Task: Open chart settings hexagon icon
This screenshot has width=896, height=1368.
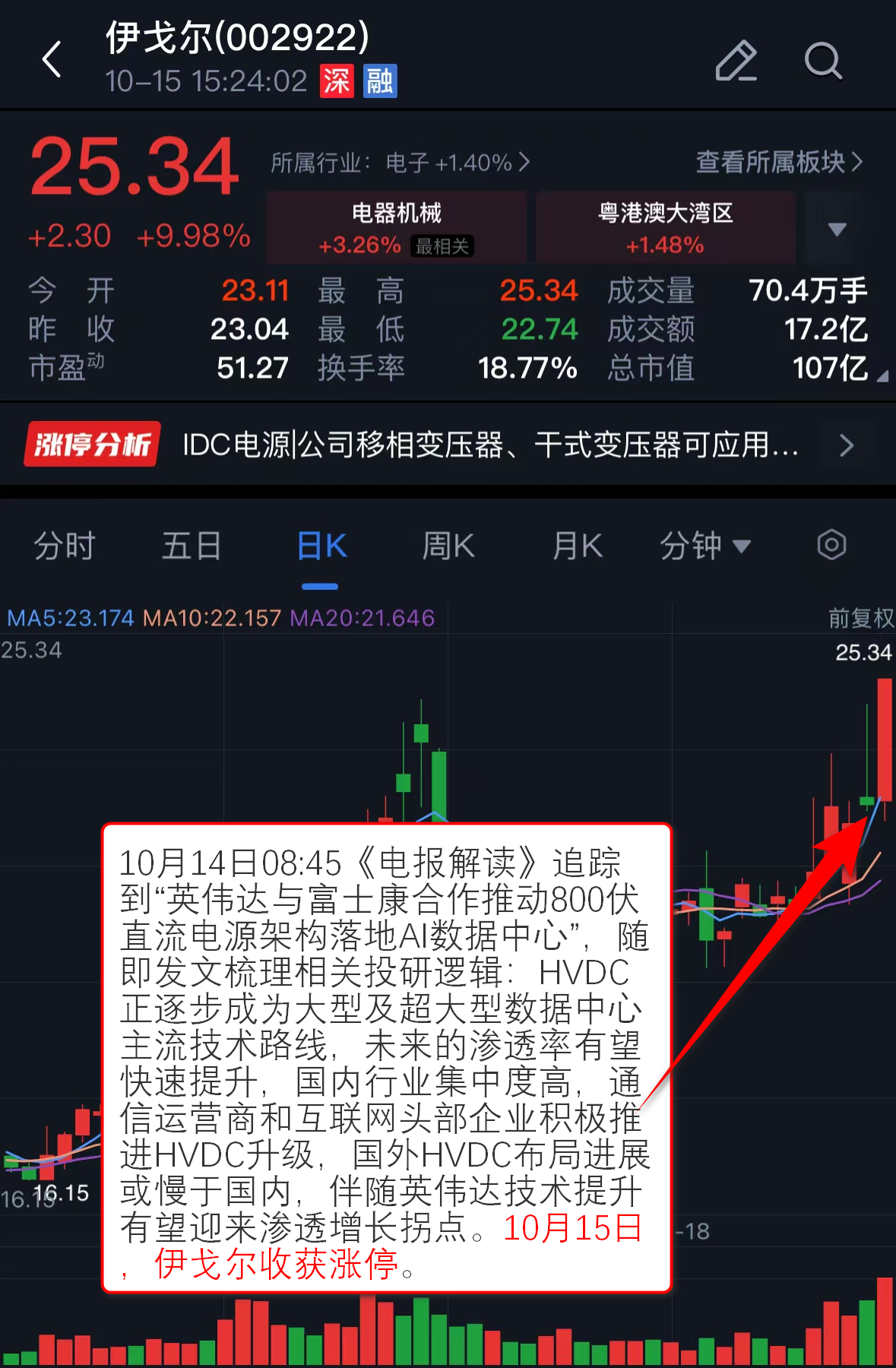Action: [831, 545]
